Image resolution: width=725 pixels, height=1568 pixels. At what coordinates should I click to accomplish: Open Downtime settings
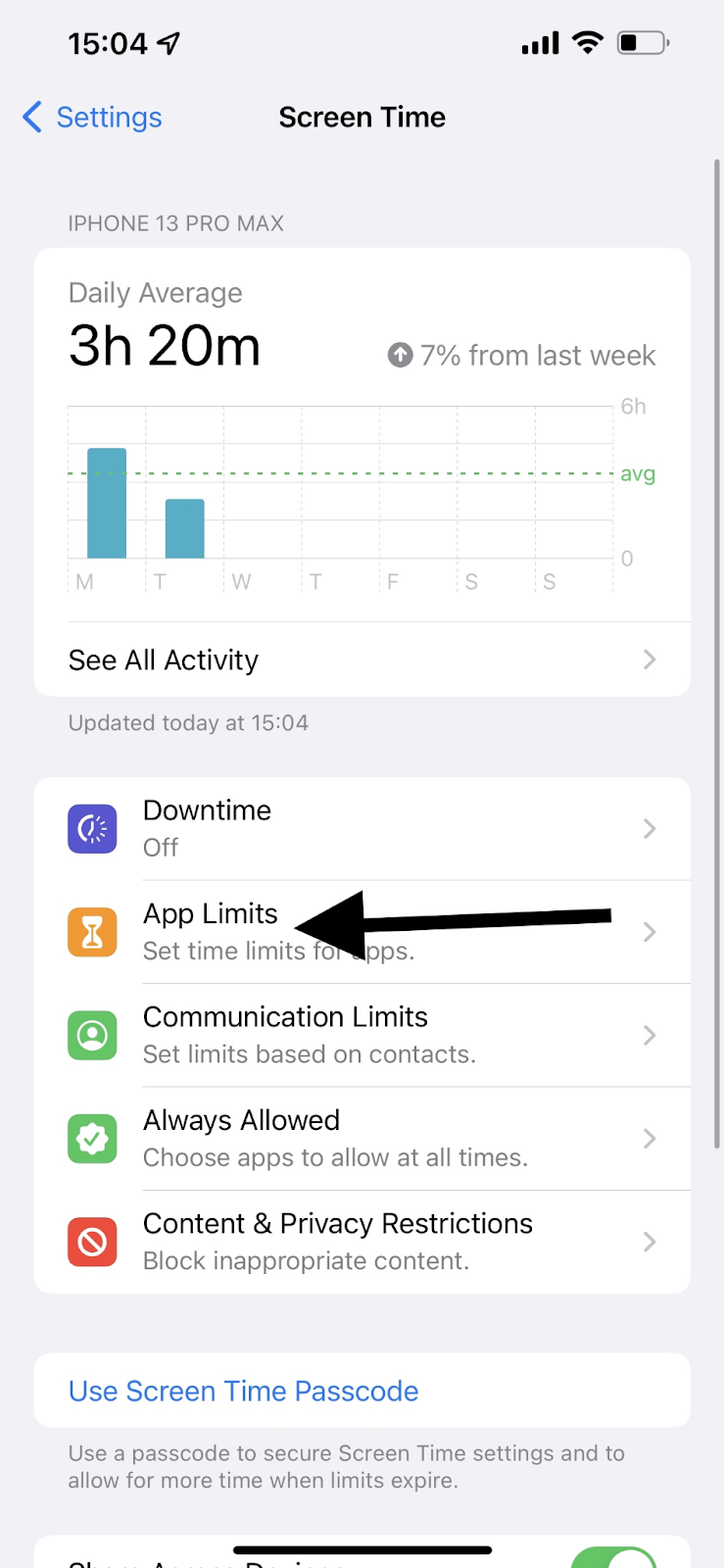coord(362,829)
